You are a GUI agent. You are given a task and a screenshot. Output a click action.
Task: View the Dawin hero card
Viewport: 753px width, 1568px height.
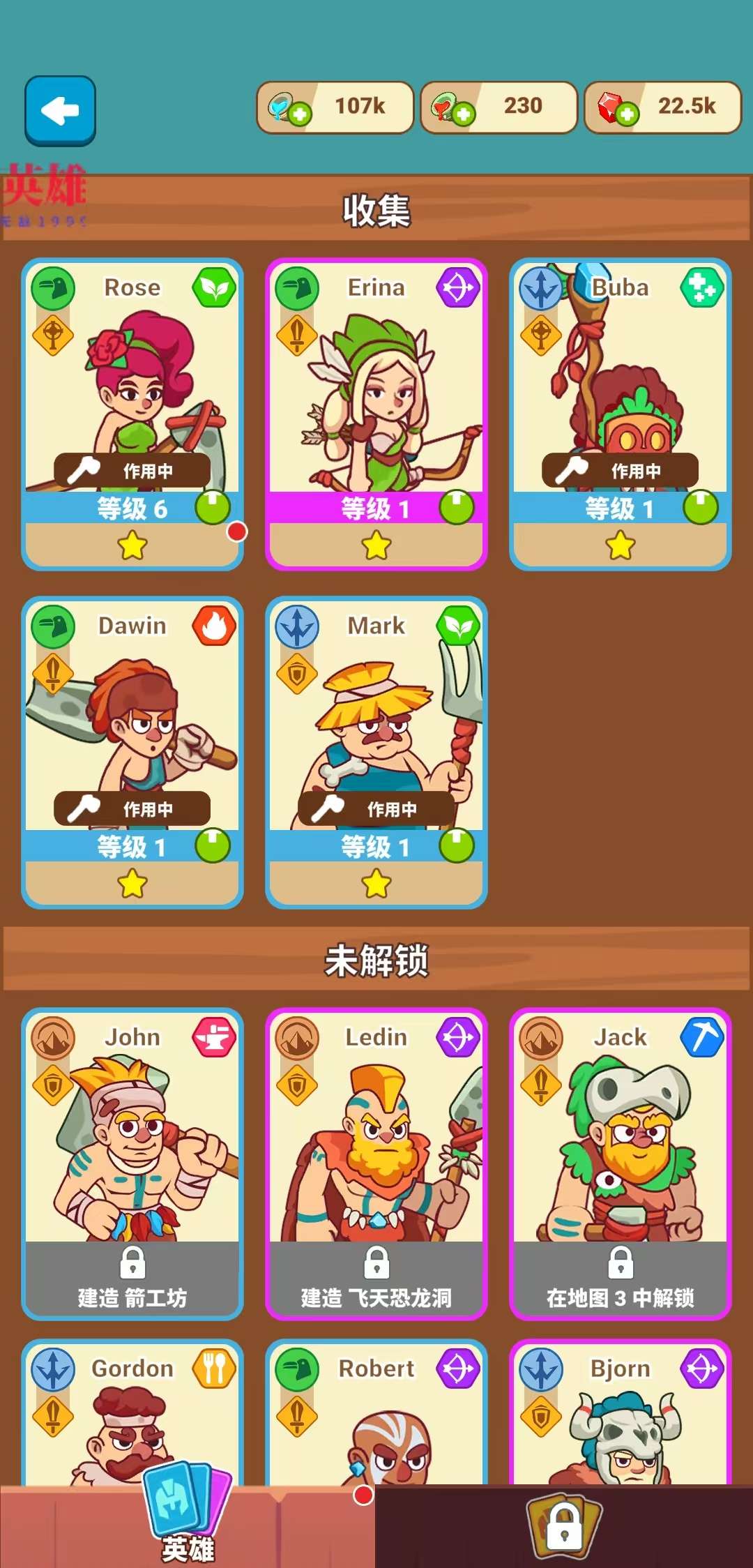[132, 729]
